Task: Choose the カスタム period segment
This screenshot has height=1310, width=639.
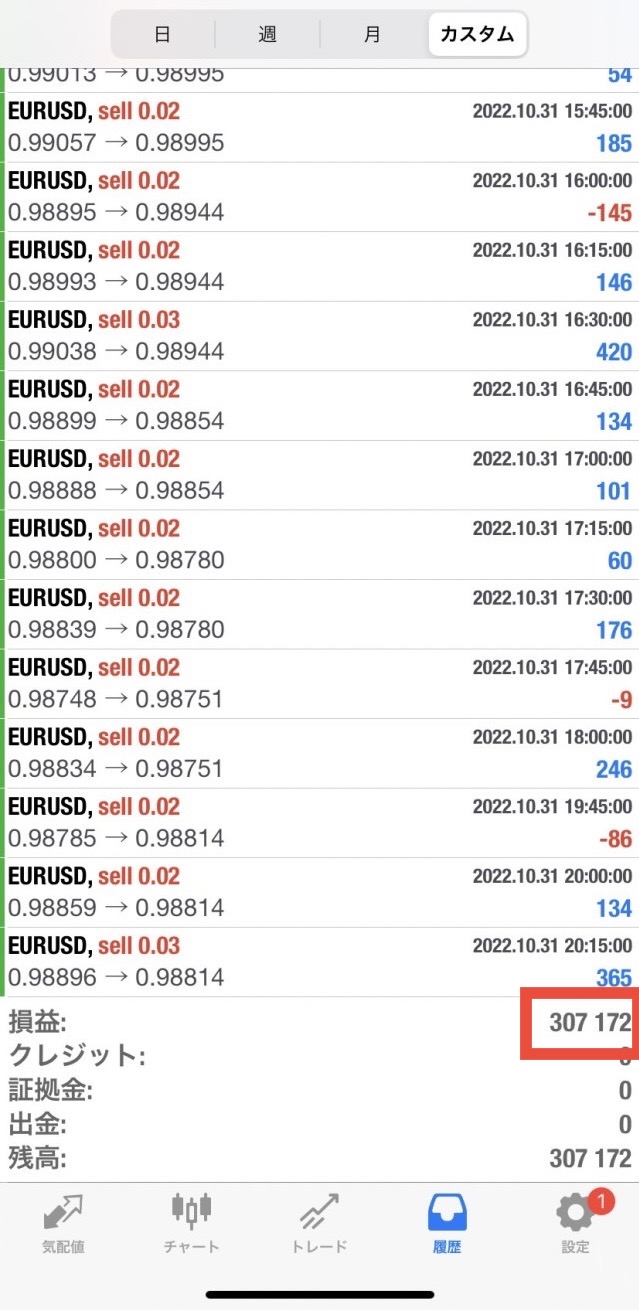Action: point(477,35)
